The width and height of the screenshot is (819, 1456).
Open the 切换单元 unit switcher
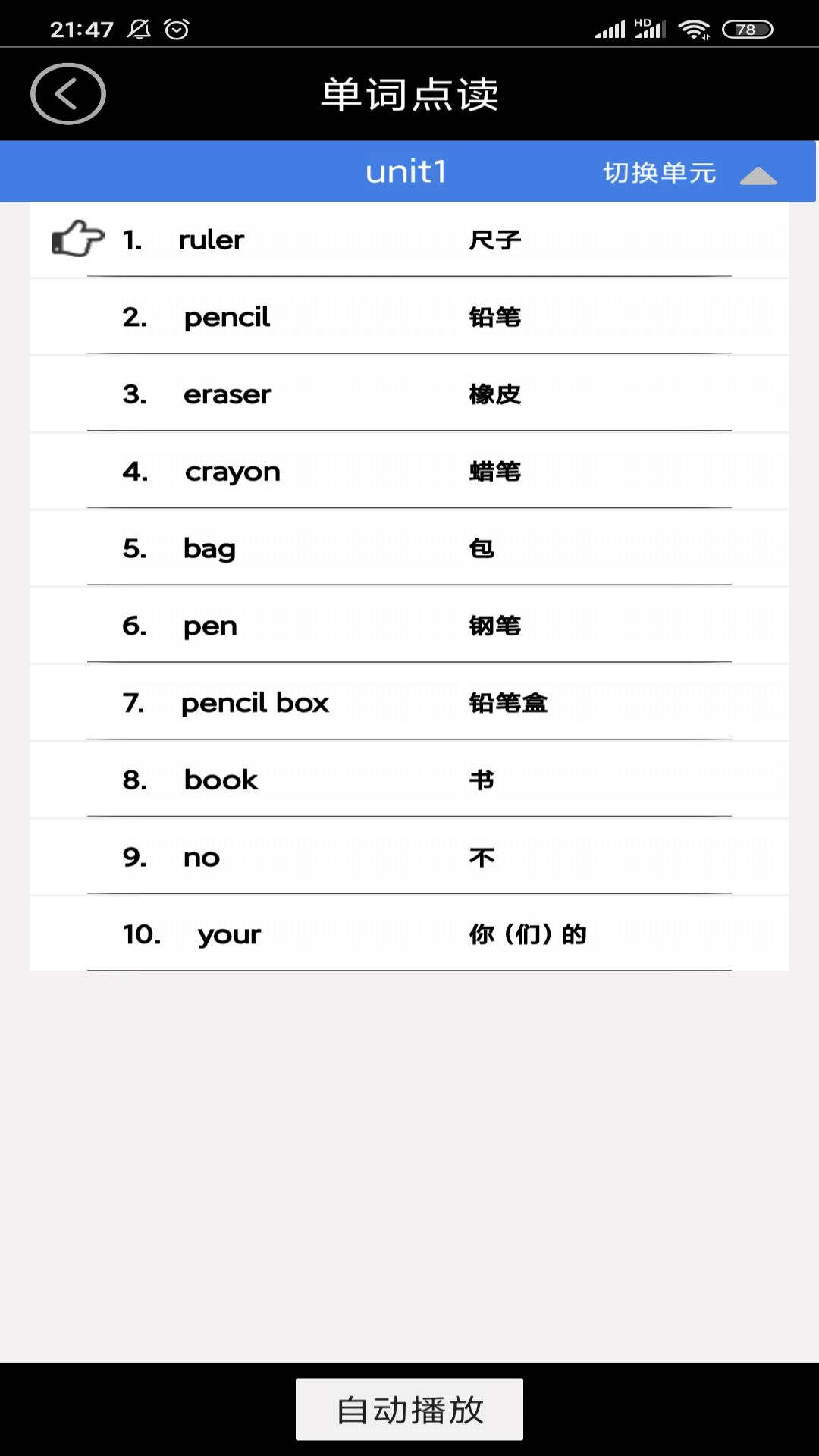pos(689,173)
